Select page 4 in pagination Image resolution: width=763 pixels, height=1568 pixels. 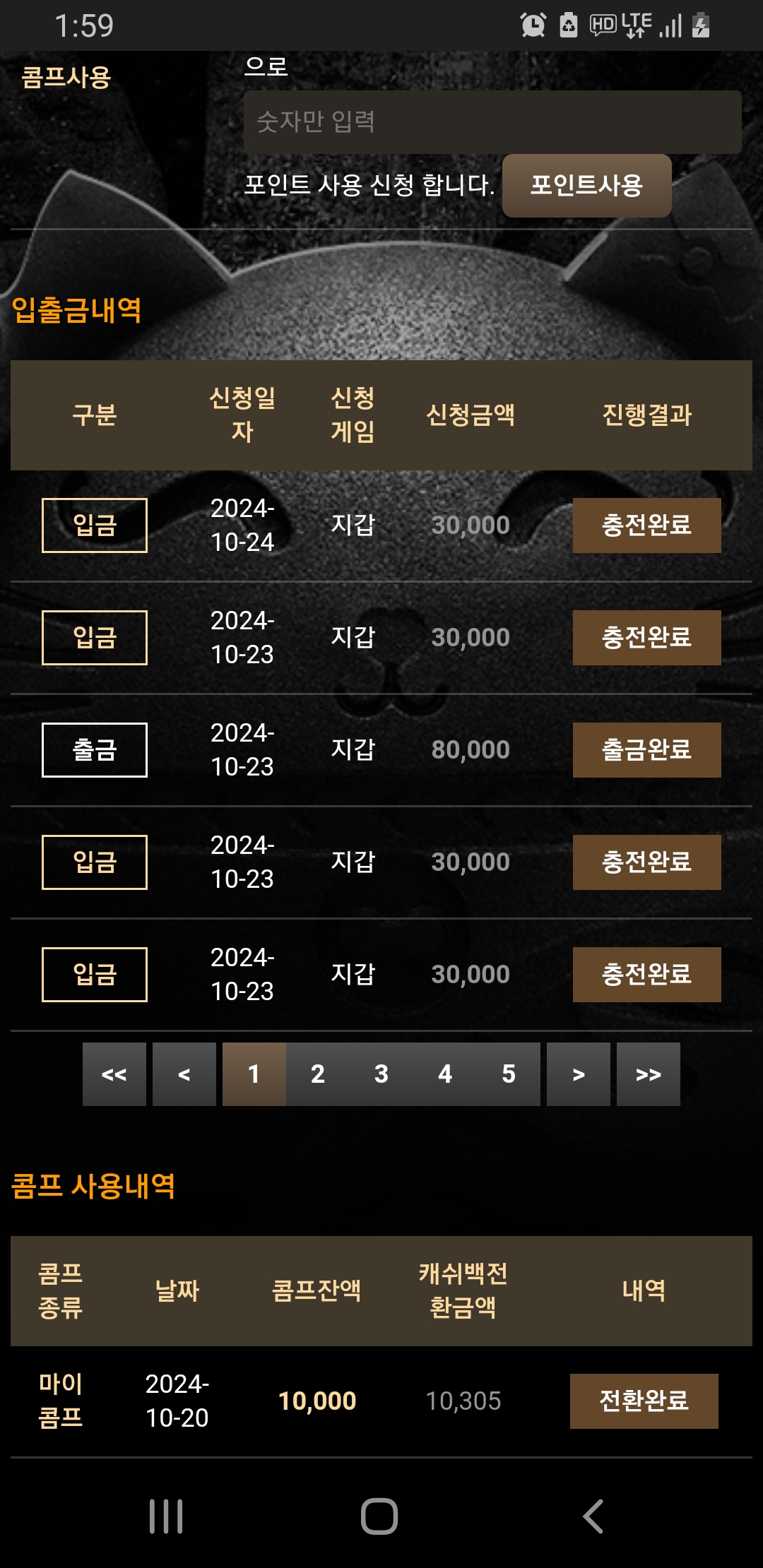pos(445,1074)
